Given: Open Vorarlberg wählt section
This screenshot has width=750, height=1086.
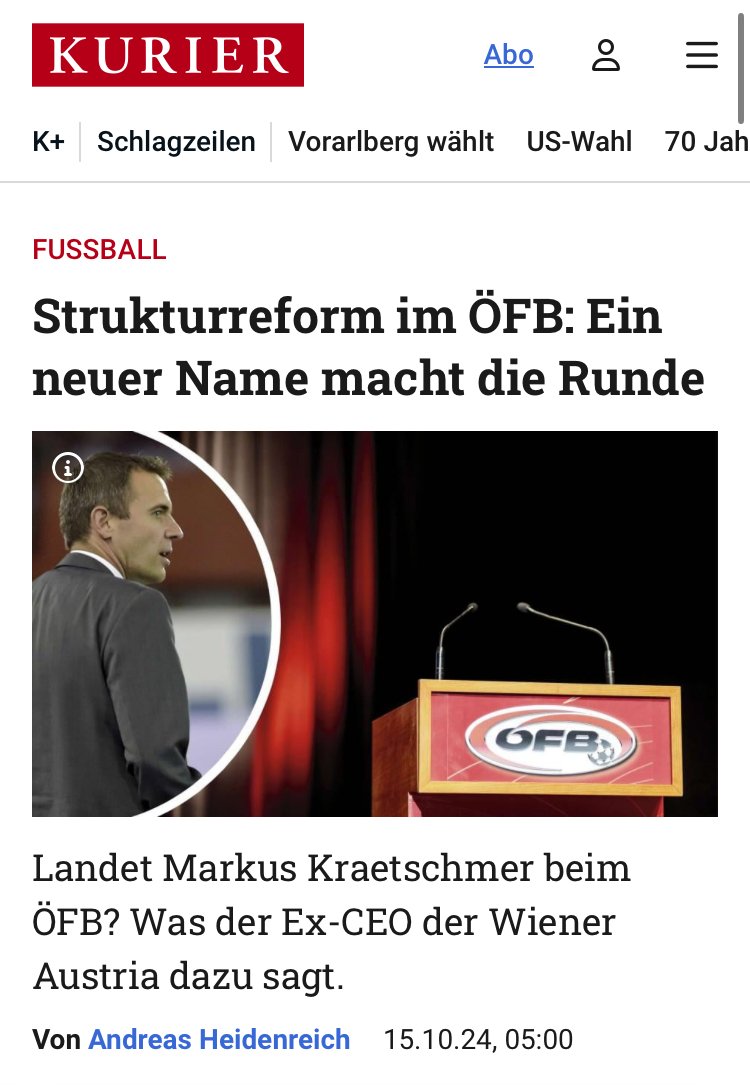Looking at the screenshot, I should (x=391, y=142).
